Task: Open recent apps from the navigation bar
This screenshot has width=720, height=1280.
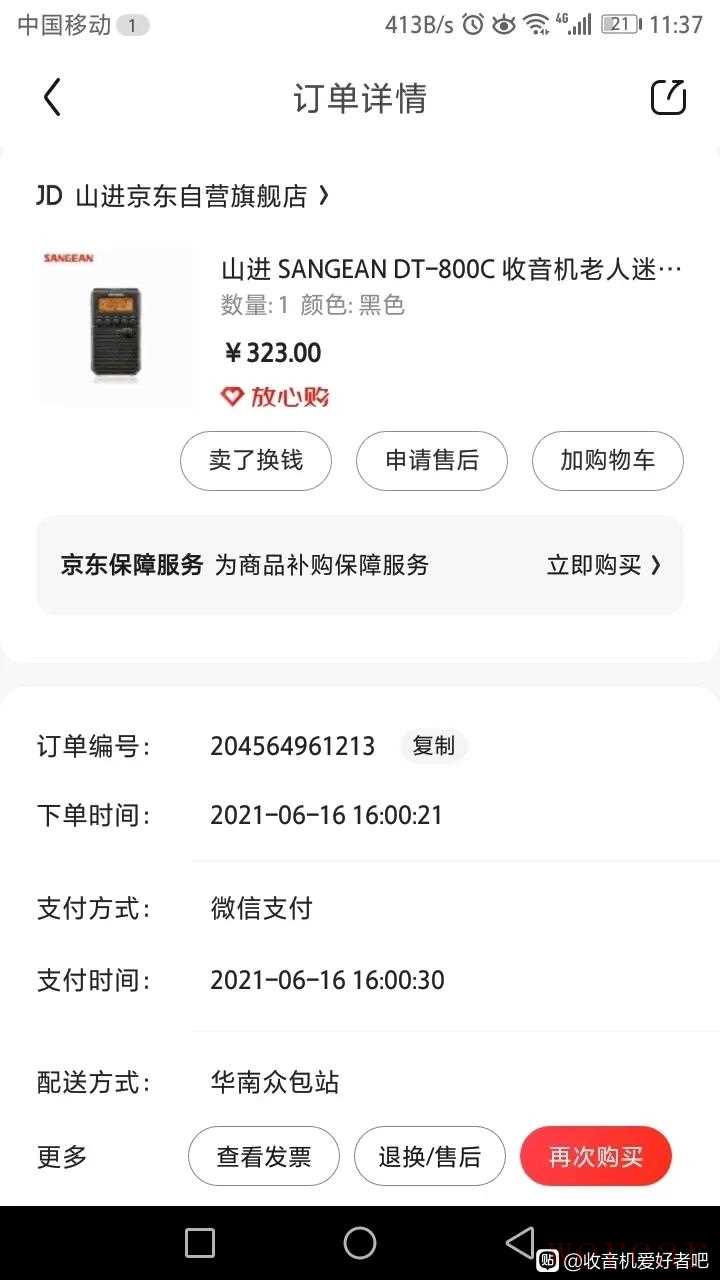Action: 200,1243
